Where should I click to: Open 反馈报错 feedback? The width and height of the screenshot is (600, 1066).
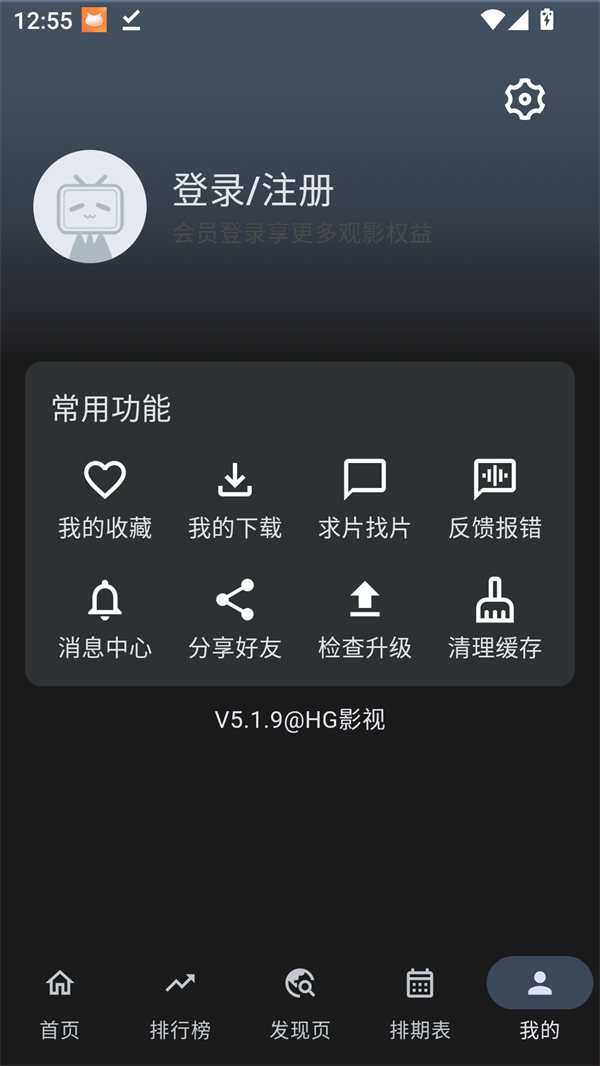495,499
